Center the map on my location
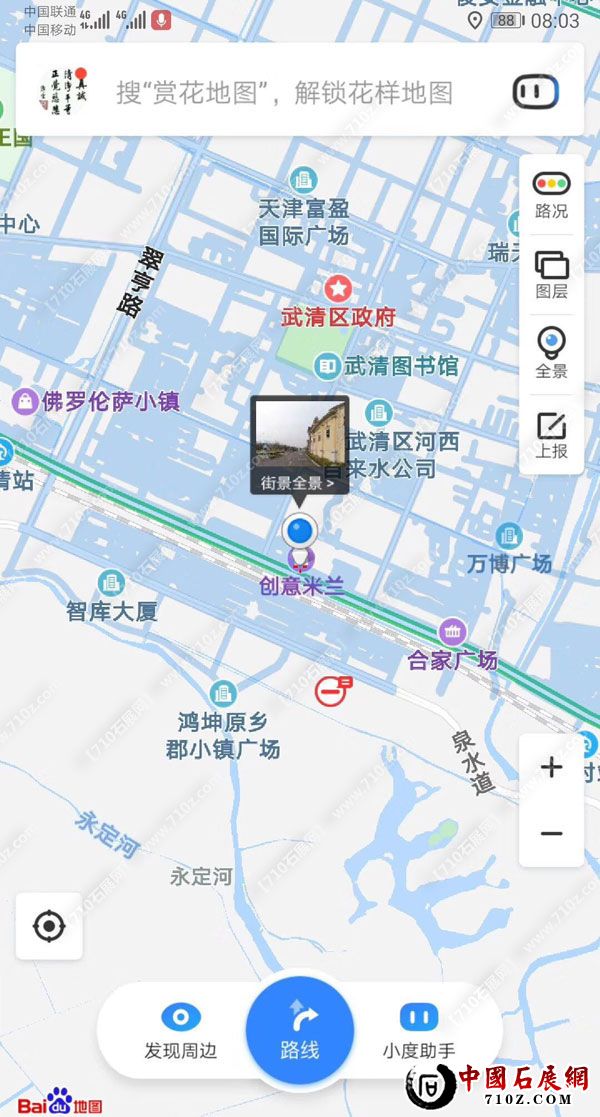This screenshot has height=1117, width=600. pyautogui.click(x=49, y=926)
